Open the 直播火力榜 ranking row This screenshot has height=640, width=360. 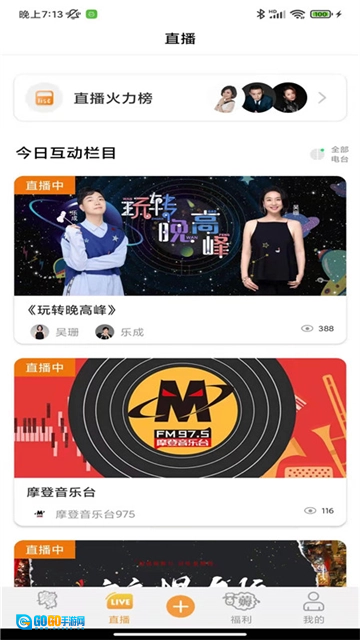click(180, 98)
